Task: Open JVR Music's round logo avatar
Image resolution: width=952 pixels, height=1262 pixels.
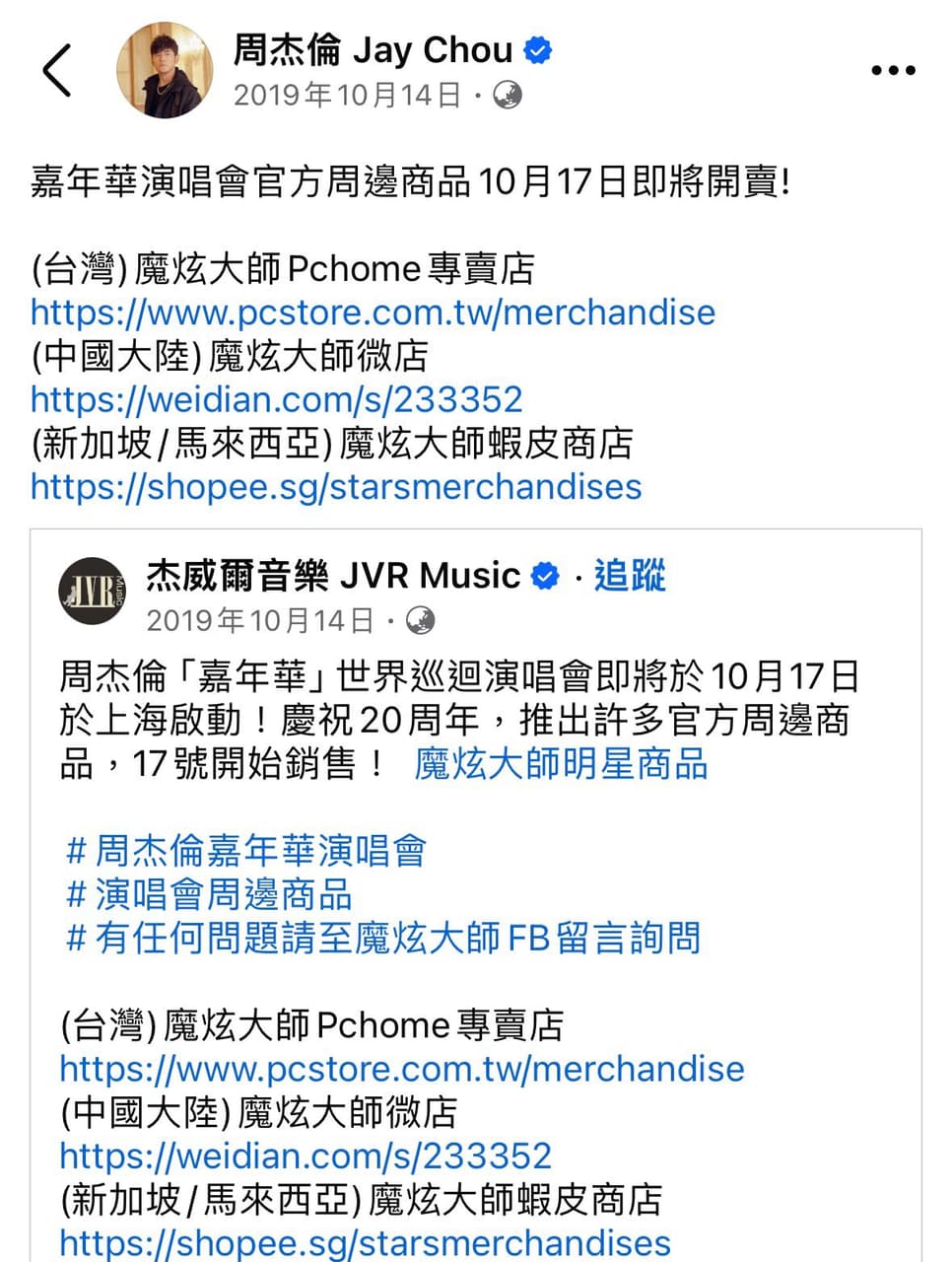Action: point(93,591)
